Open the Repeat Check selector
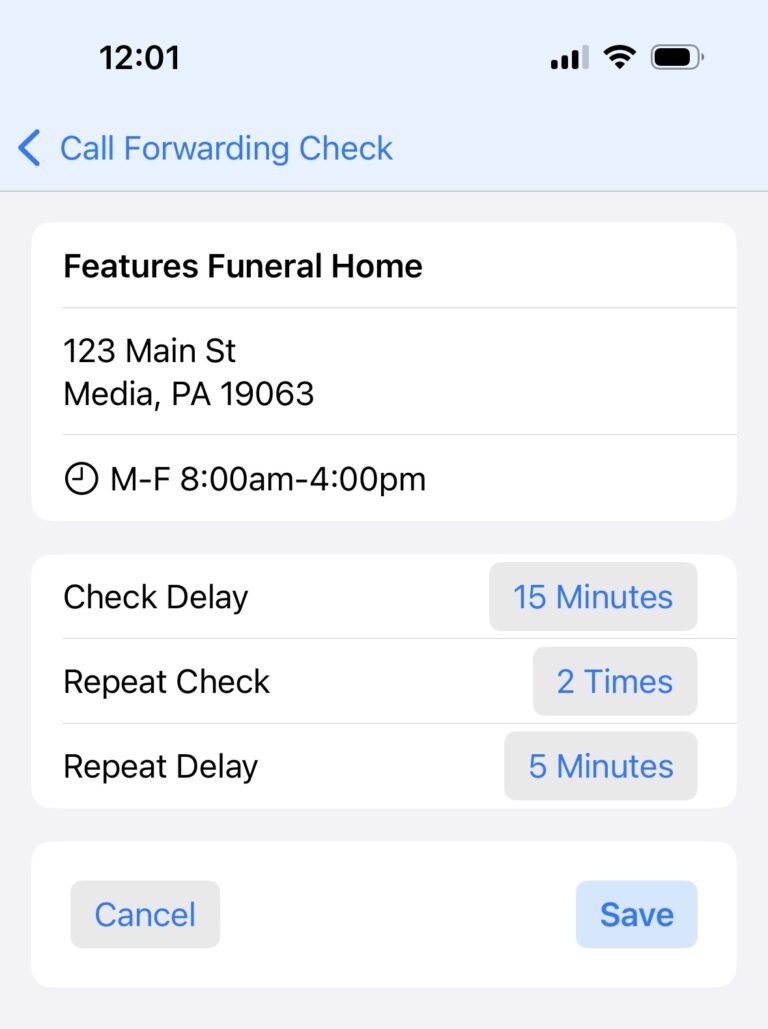Image resolution: width=768 pixels, height=1029 pixels. tap(614, 681)
